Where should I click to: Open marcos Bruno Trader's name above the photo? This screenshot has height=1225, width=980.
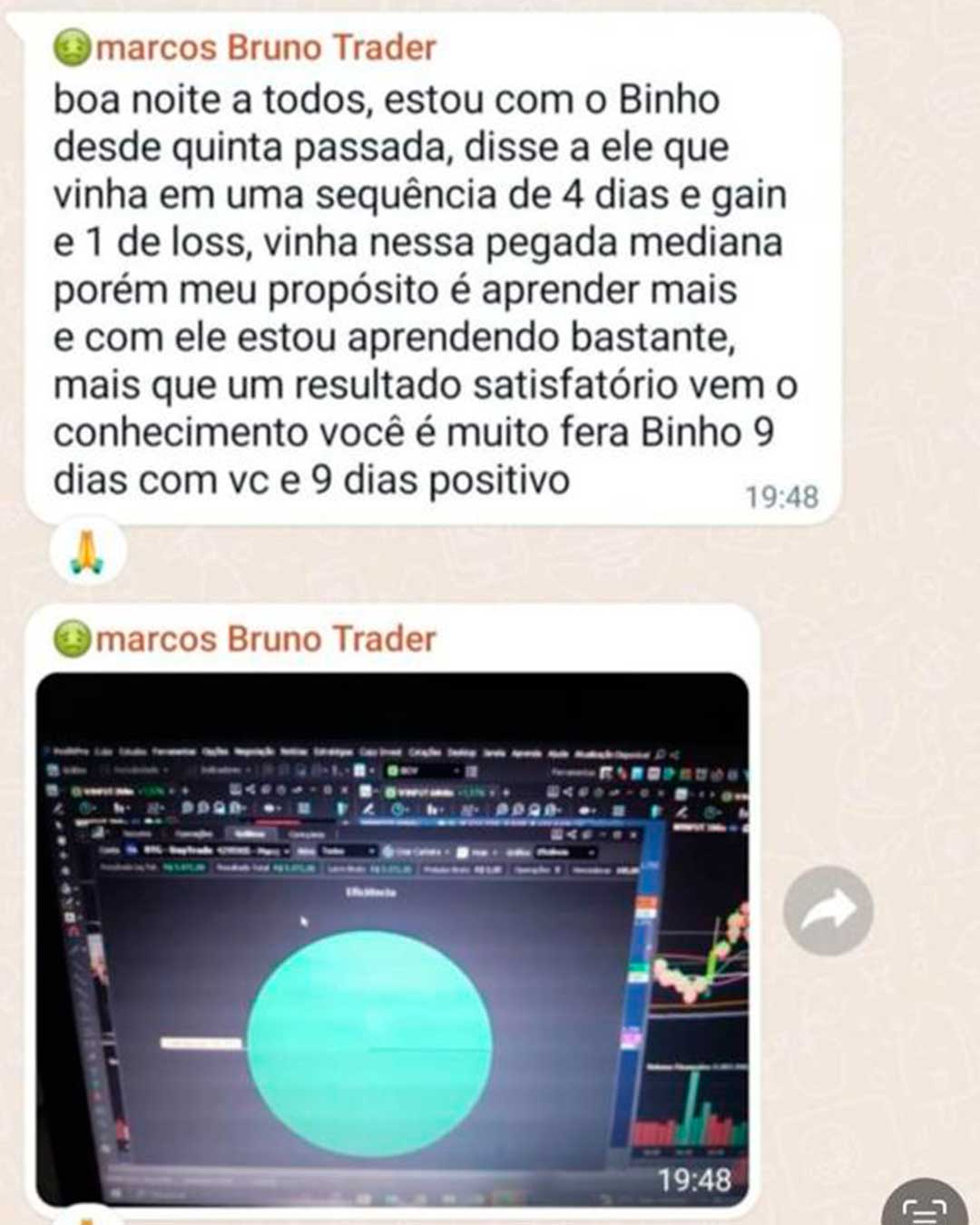click(x=265, y=639)
